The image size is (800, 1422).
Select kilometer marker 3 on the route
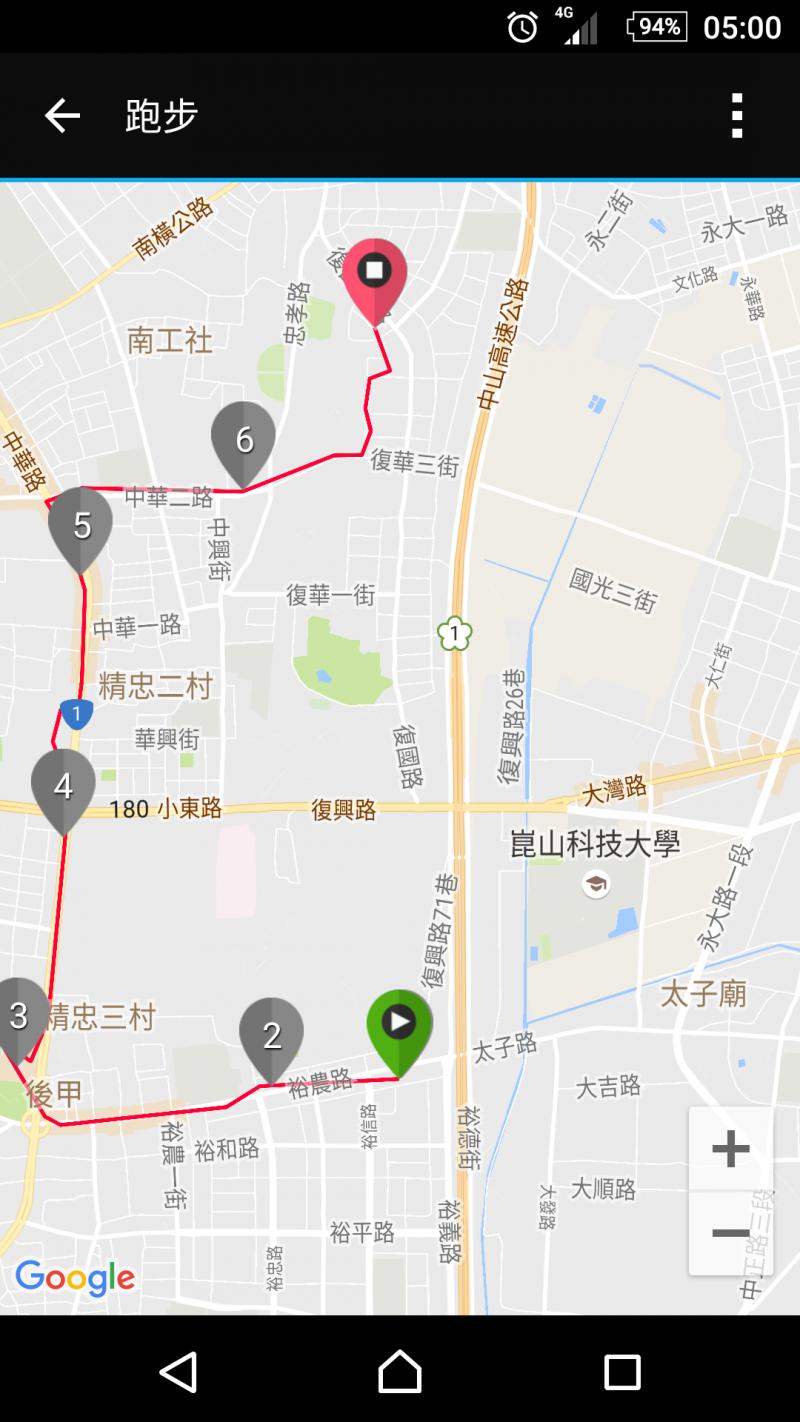tap(19, 1015)
